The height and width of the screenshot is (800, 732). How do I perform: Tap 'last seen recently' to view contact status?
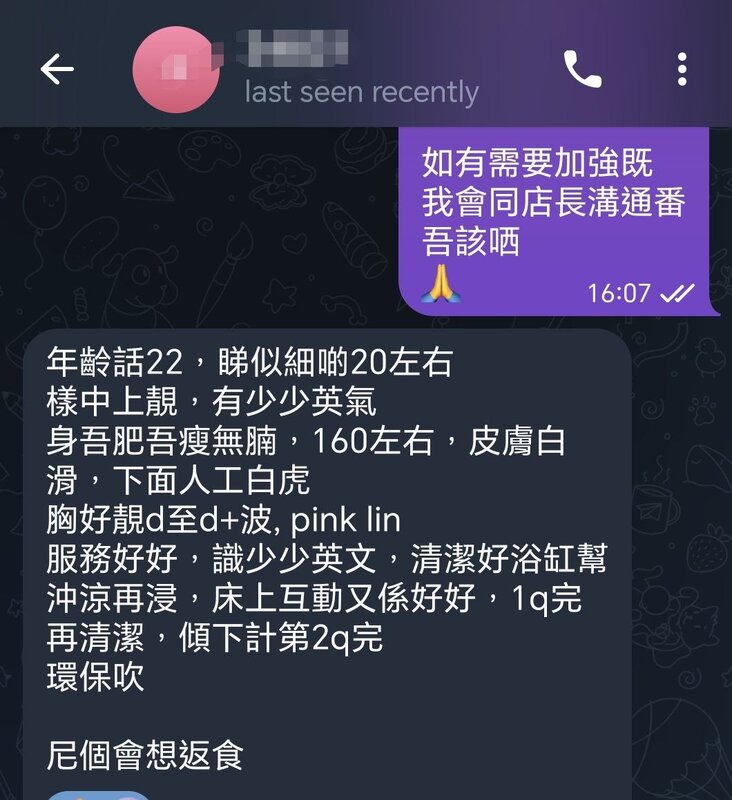pyautogui.click(x=361, y=93)
